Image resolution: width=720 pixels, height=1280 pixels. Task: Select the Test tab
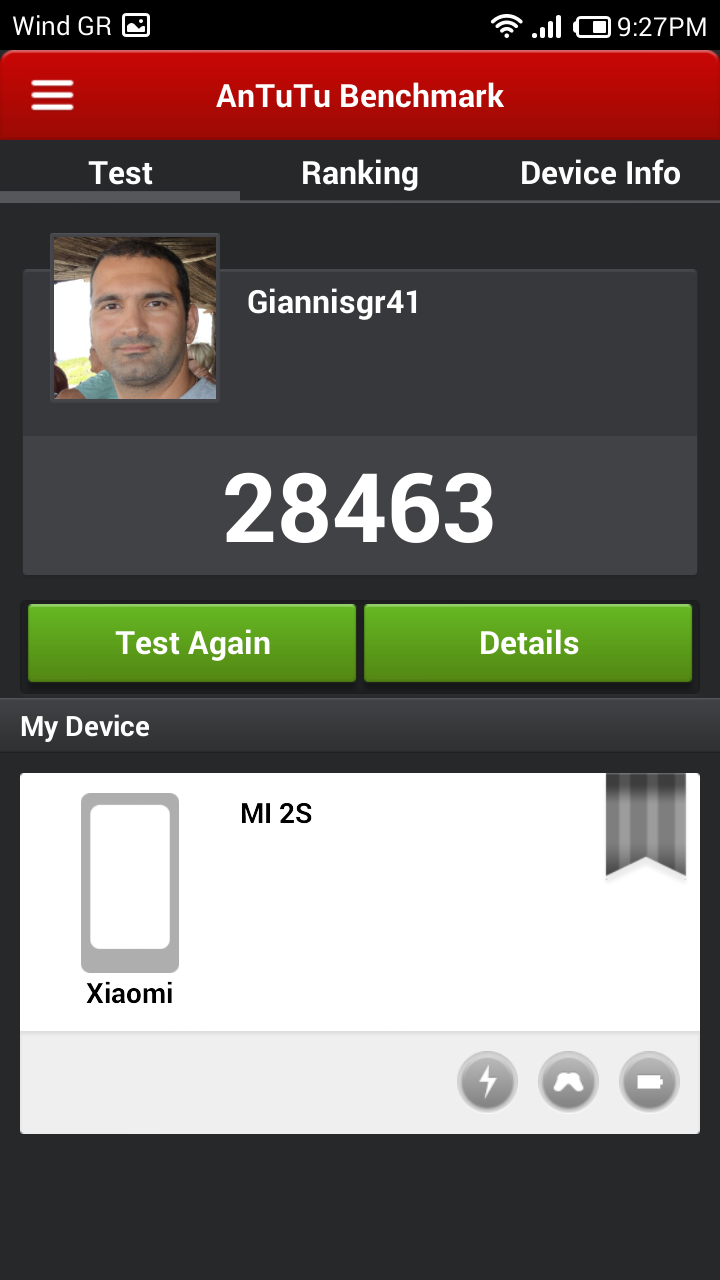tap(120, 173)
